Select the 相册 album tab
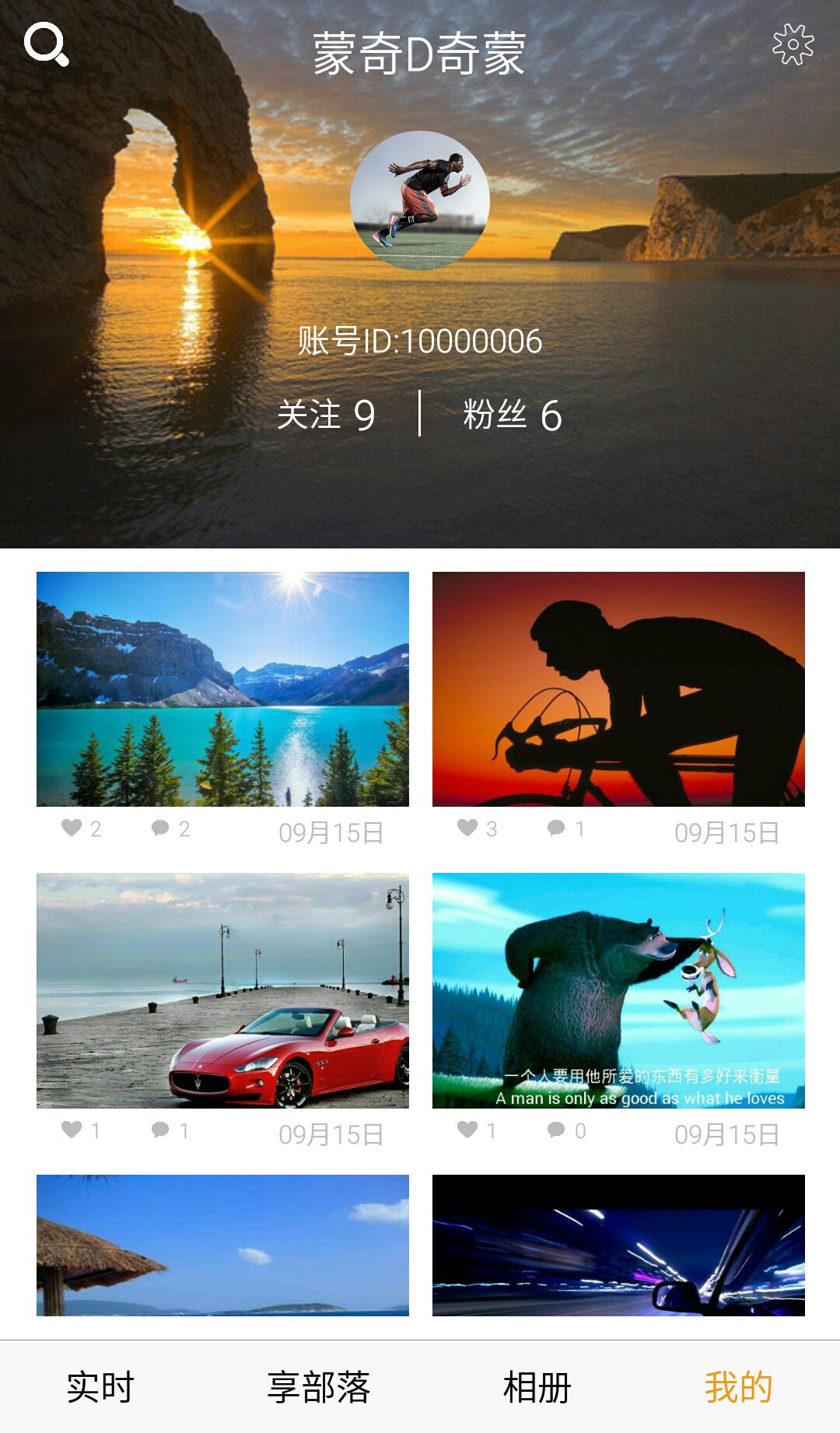Viewport: 840px width, 1433px height. pyautogui.click(x=537, y=1388)
